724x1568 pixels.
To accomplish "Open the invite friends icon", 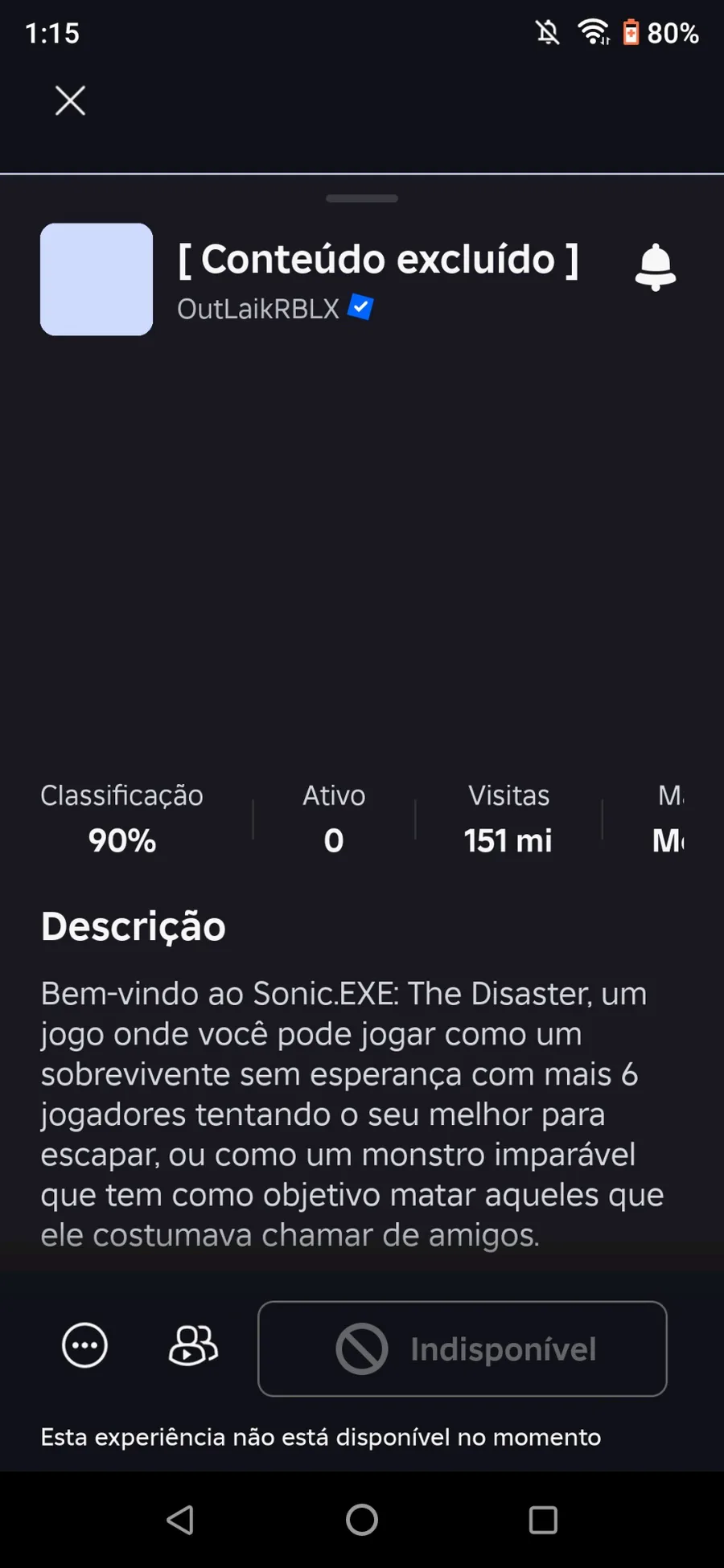I will pos(193,1345).
